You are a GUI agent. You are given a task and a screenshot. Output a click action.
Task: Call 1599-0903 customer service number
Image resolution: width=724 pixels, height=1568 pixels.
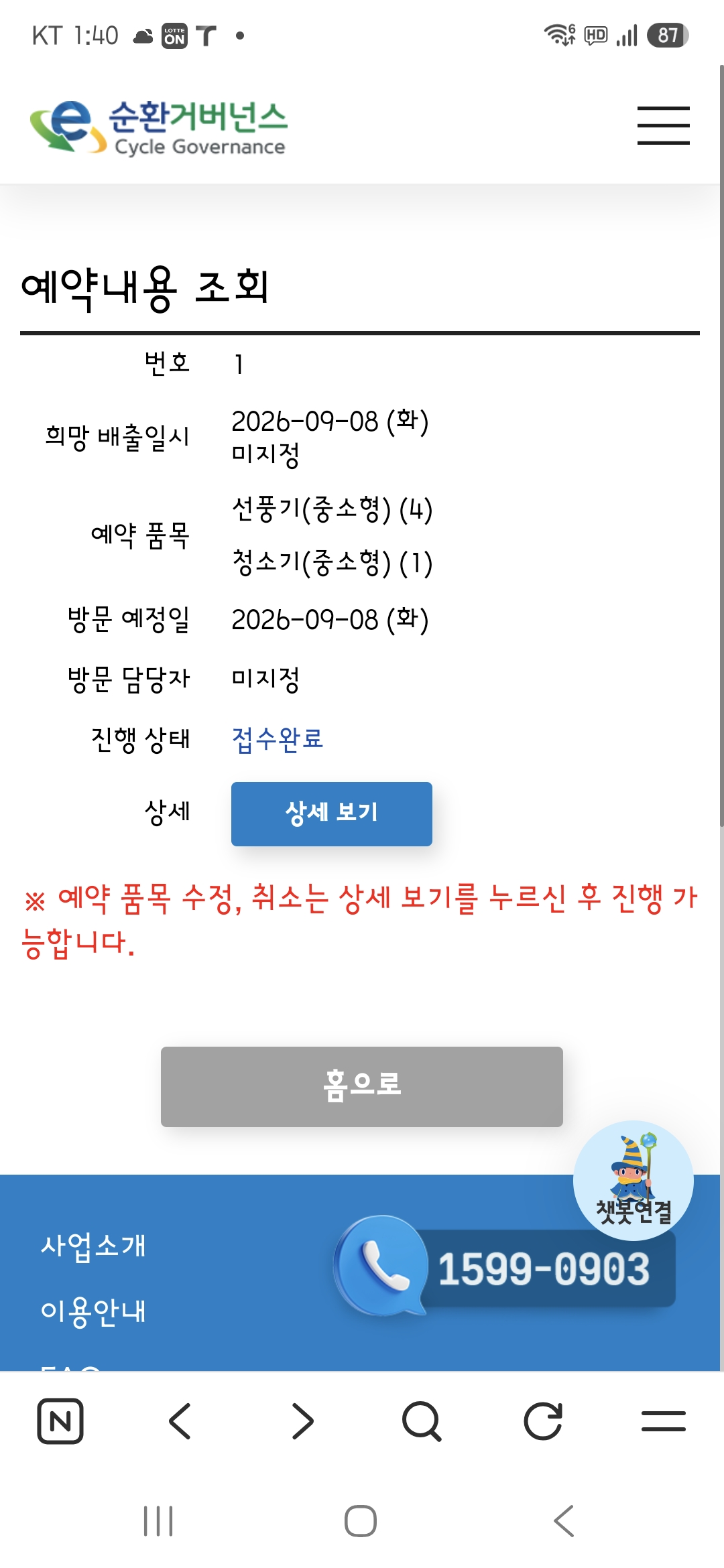(x=505, y=1266)
